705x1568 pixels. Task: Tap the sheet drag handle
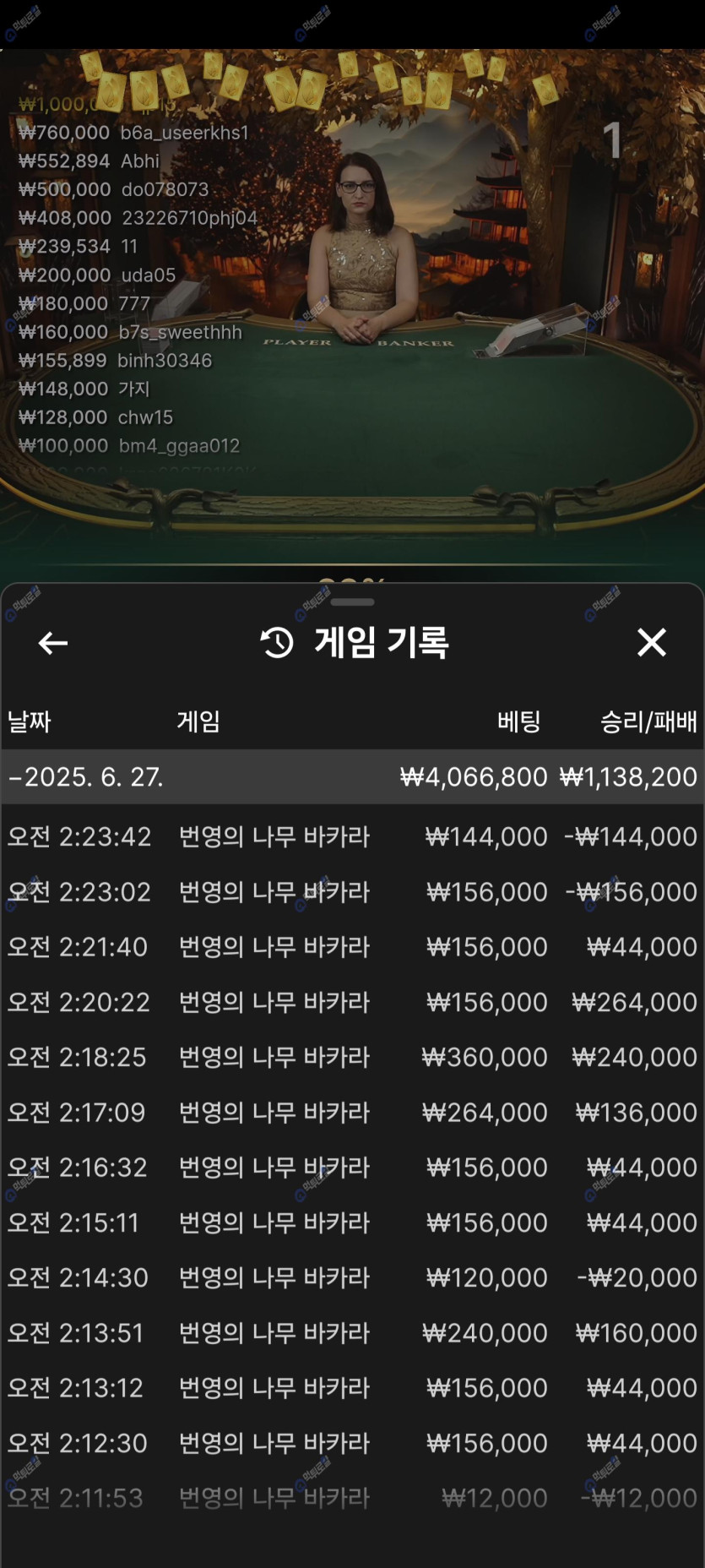[x=352, y=602]
